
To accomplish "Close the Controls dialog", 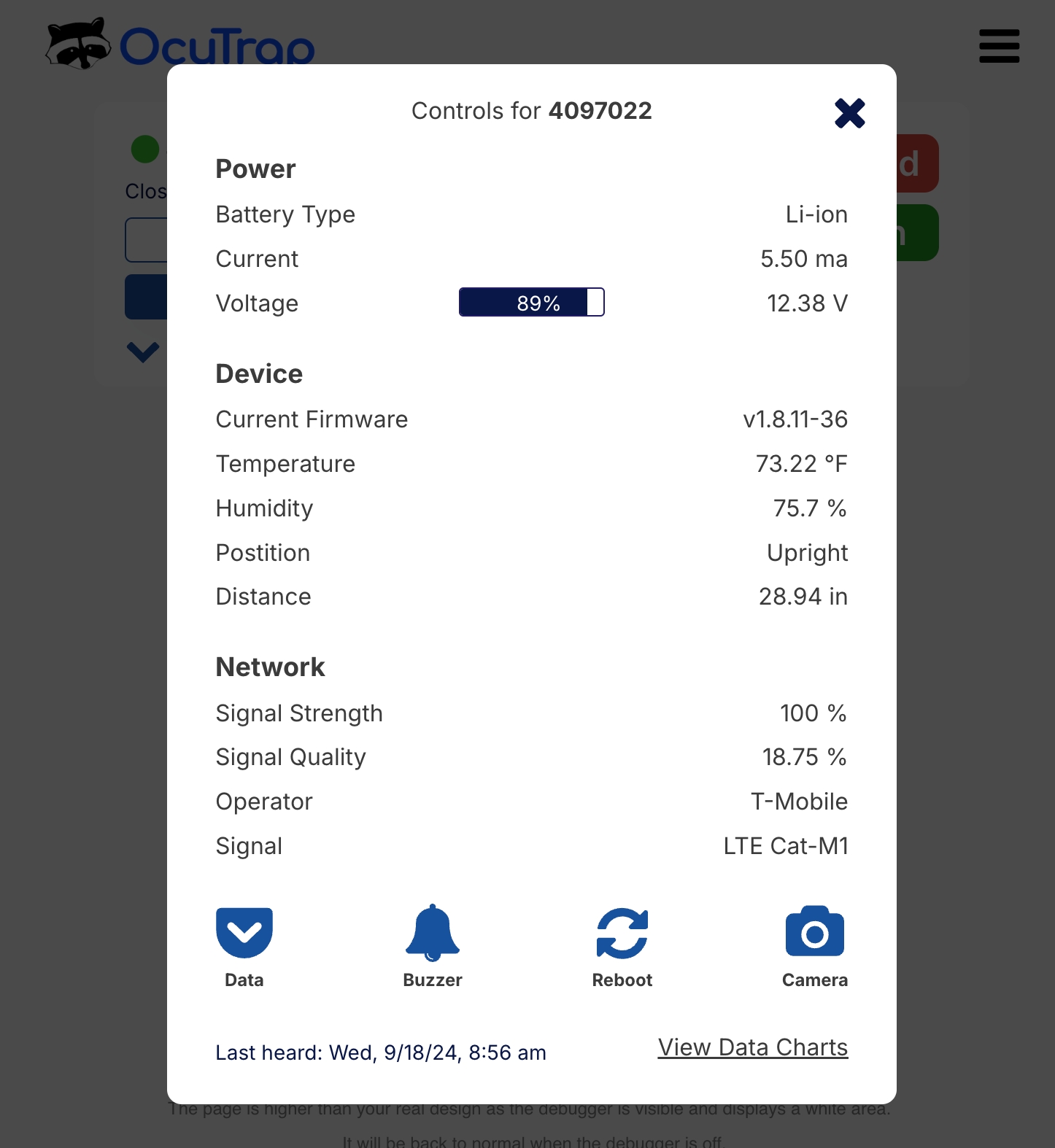I will point(849,114).
